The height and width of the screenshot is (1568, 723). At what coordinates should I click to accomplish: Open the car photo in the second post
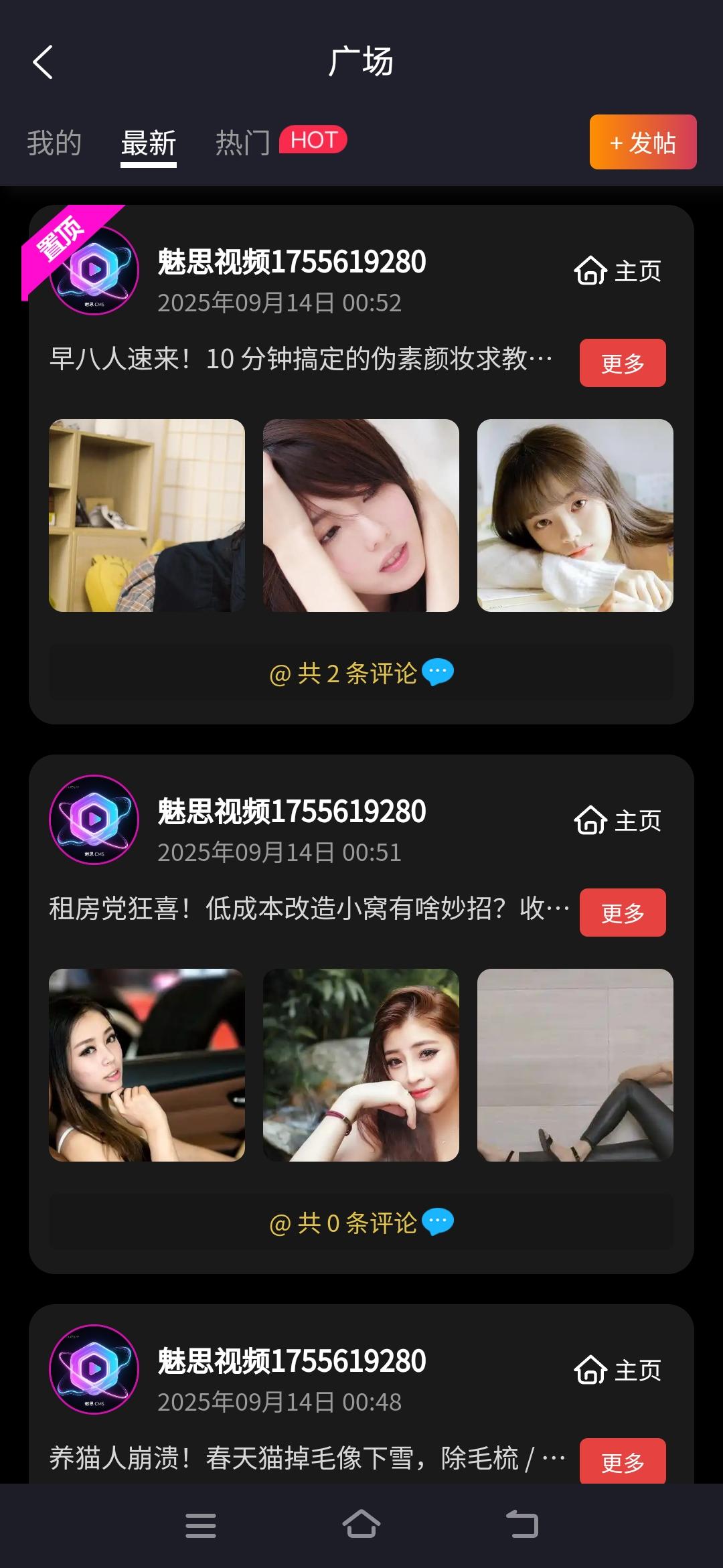click(x=147, y=1063)
